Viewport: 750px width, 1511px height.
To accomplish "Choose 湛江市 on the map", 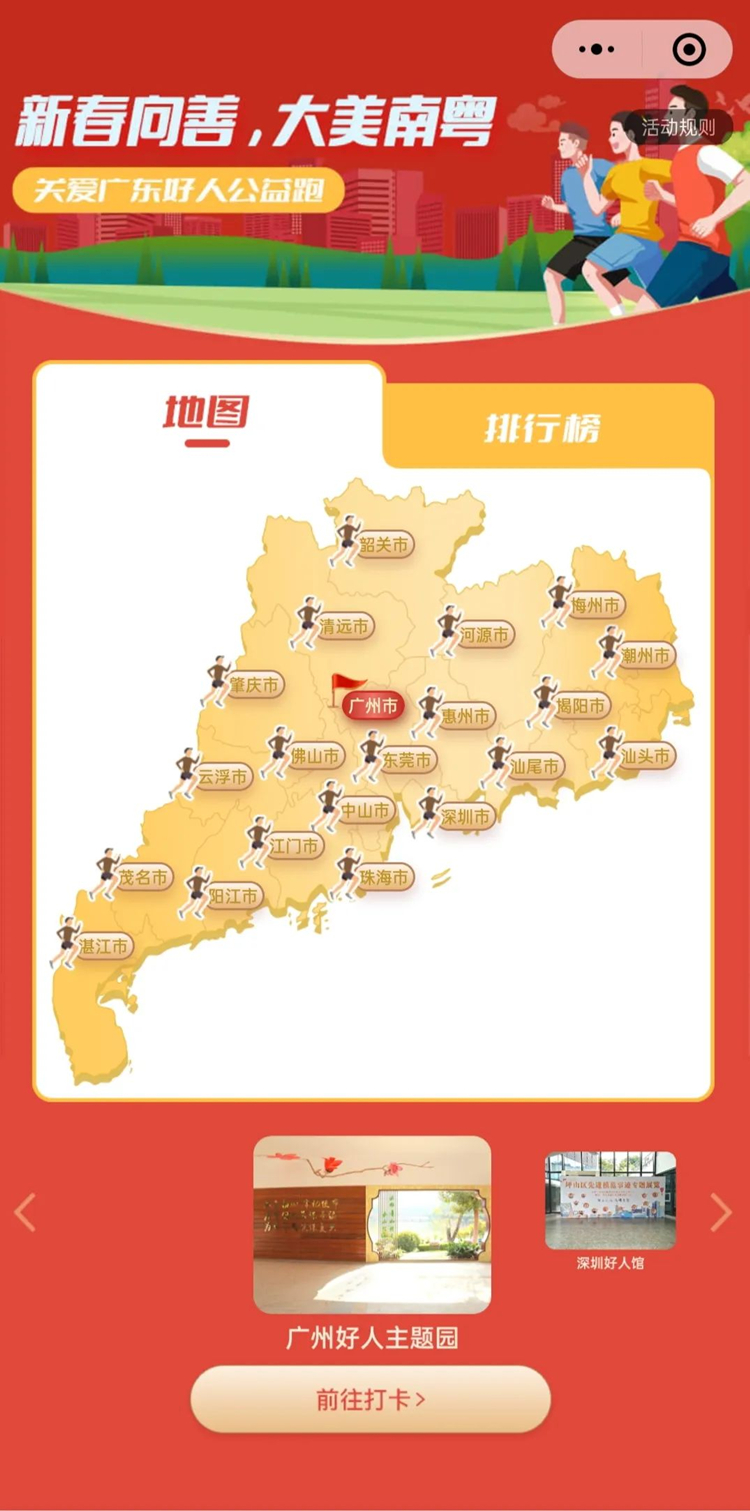I will pos(104,945).
